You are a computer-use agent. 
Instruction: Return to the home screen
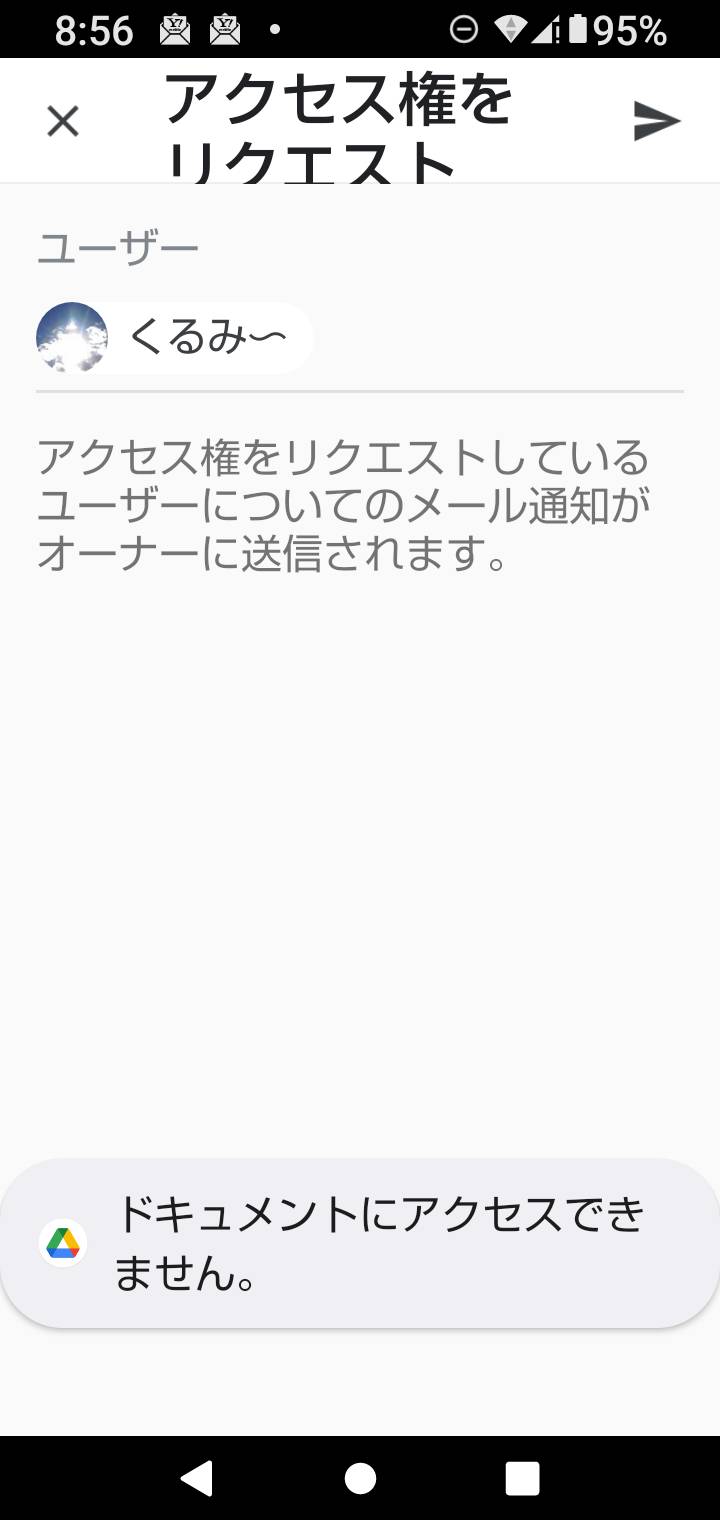360,1478
